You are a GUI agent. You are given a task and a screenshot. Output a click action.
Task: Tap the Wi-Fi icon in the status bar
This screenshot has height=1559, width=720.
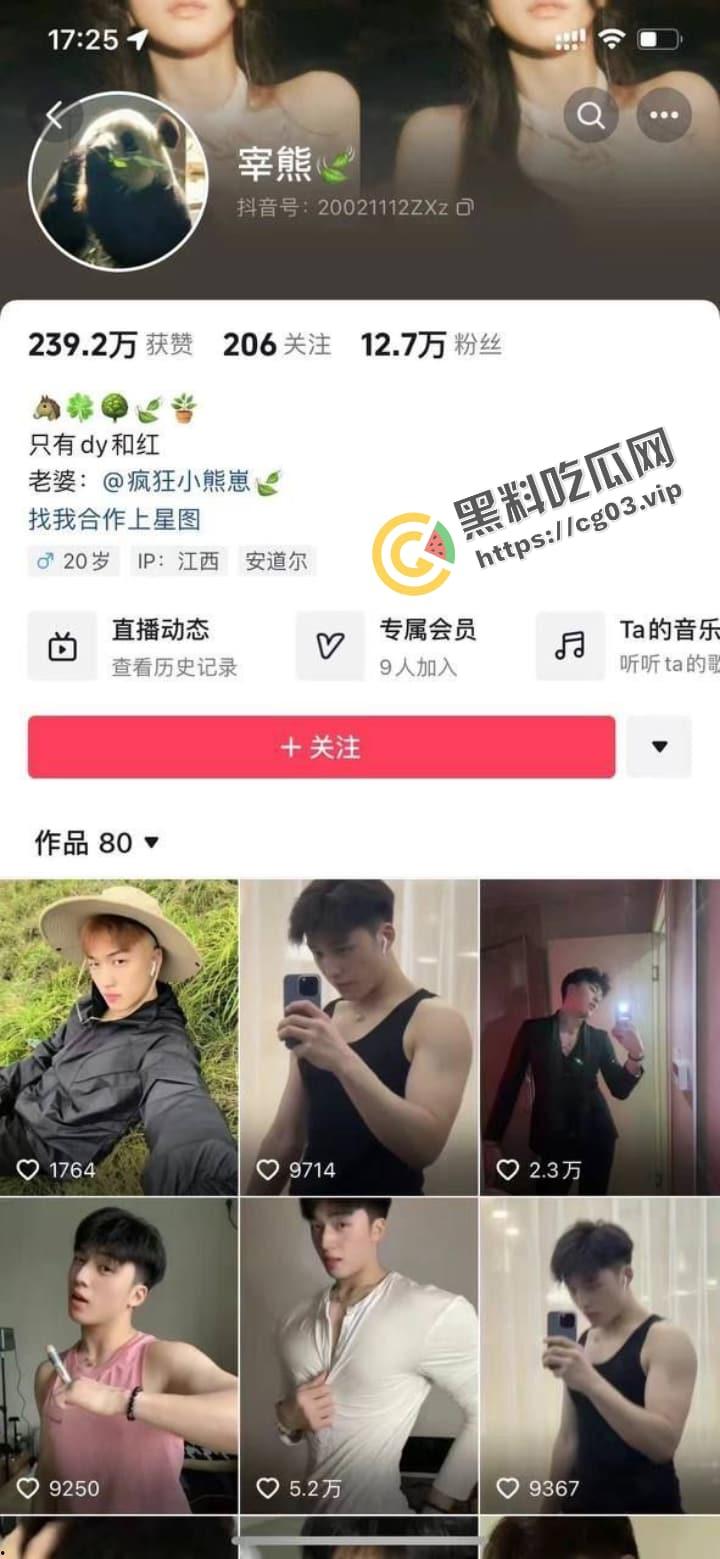click(x=611, y=36)
